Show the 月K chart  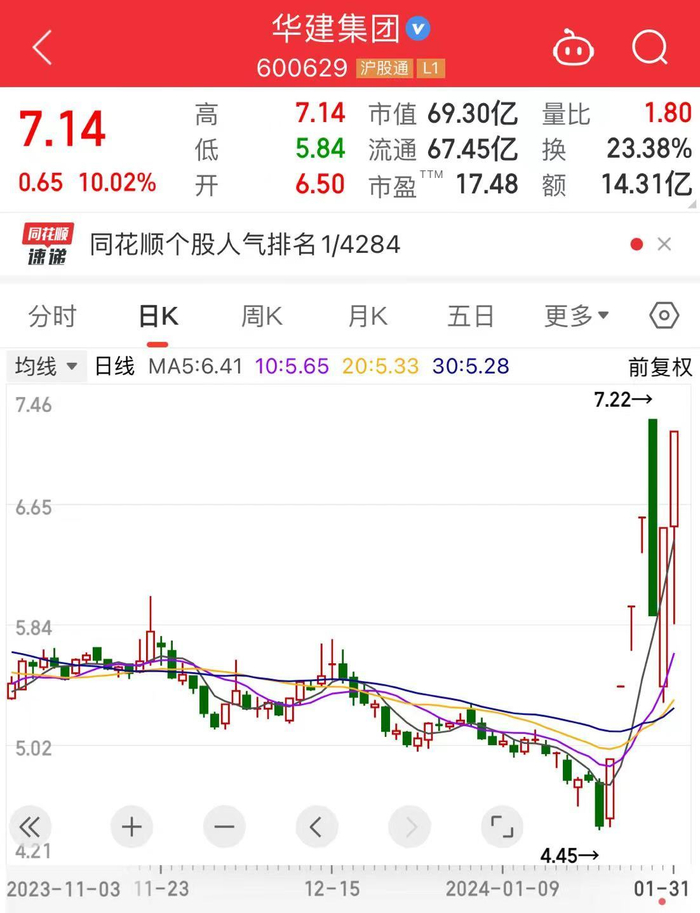[367, 317]
